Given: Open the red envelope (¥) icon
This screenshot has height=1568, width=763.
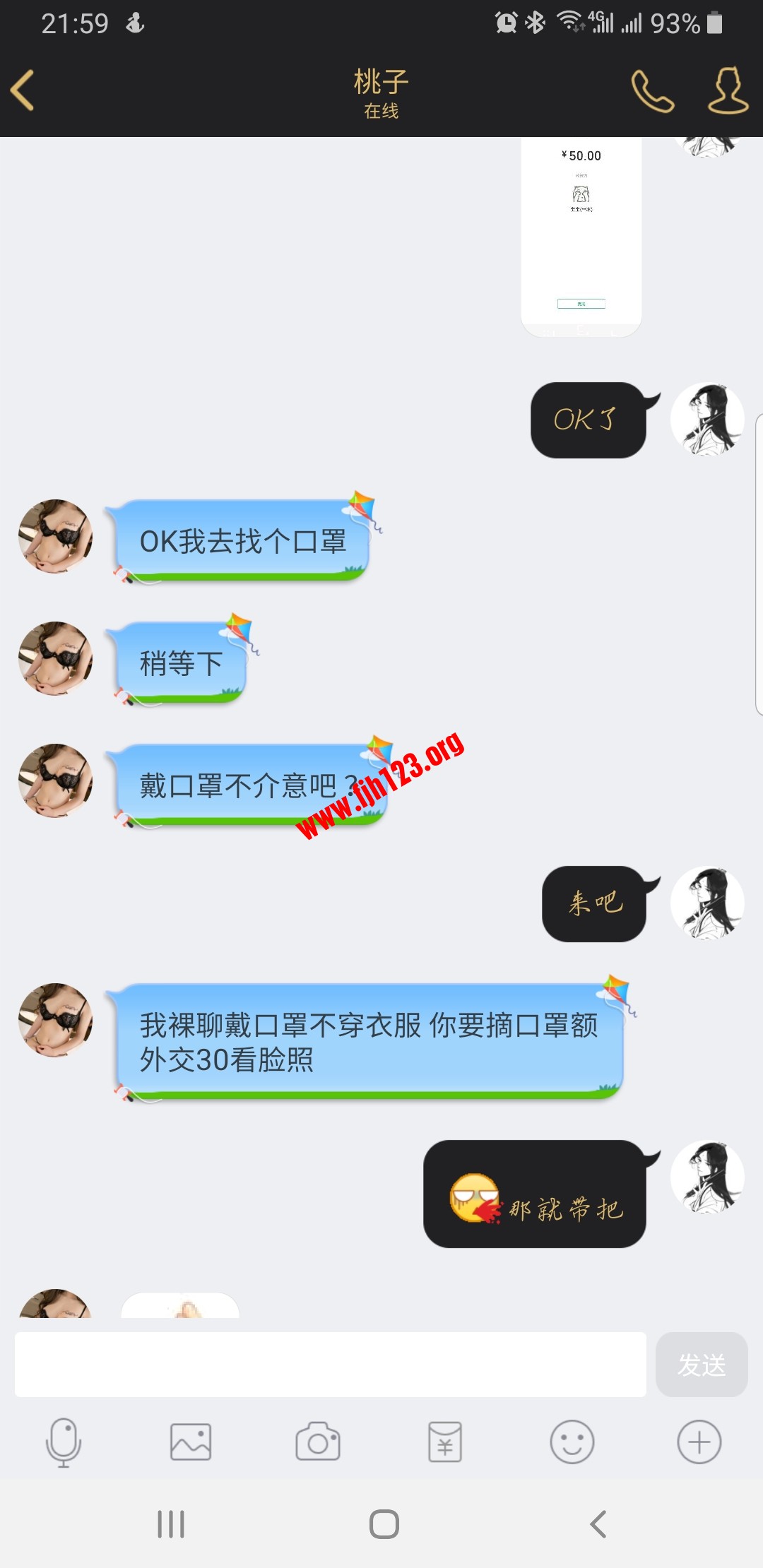Looking at the screenshot, I should coord(446,1444).
